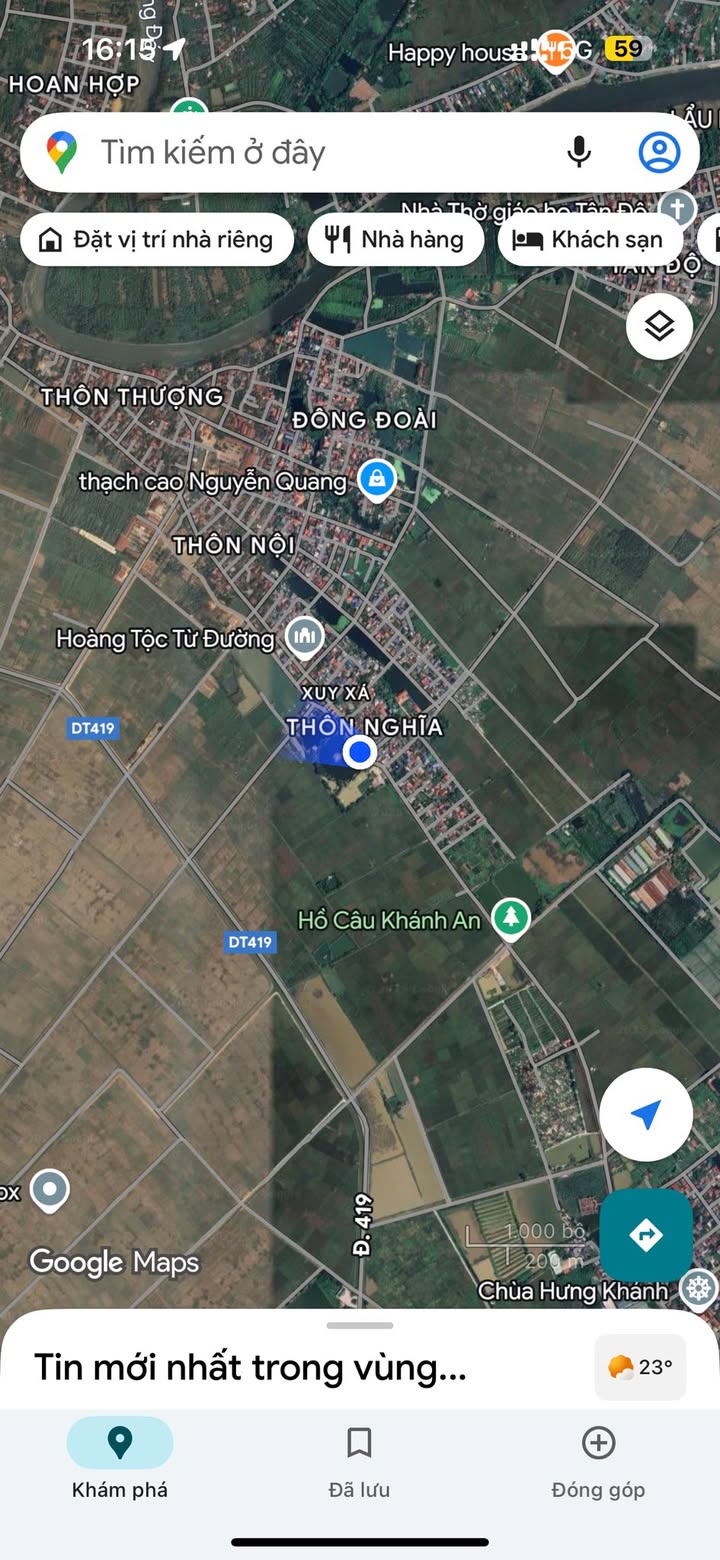Open the 'thạch cao Nguyễn Quang' shop pin
Image resolution: width=720 pixels, height=1560 pixels.
tap(377, 479)
